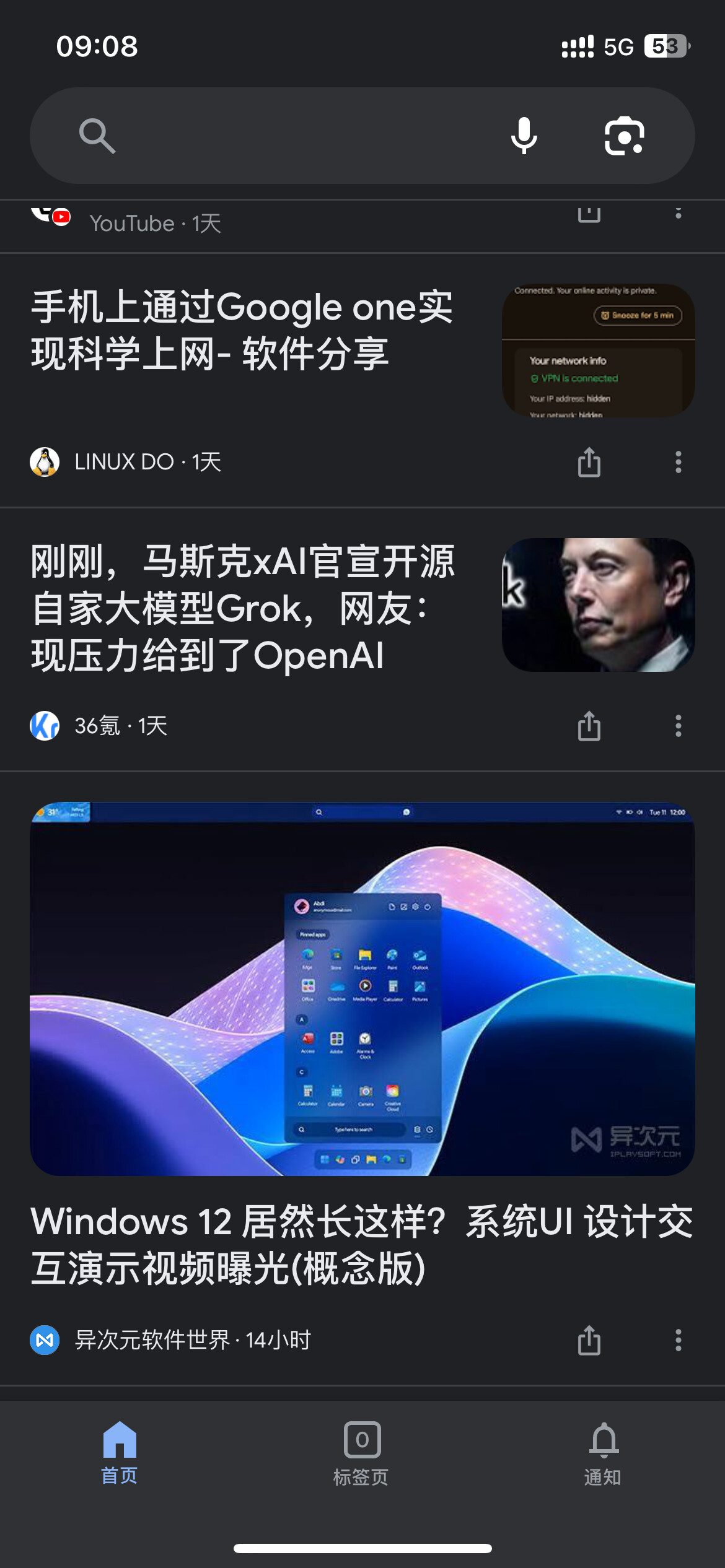
Task: Open more options for 异次元软件世界 article
Action: (x=679, y=1340)
